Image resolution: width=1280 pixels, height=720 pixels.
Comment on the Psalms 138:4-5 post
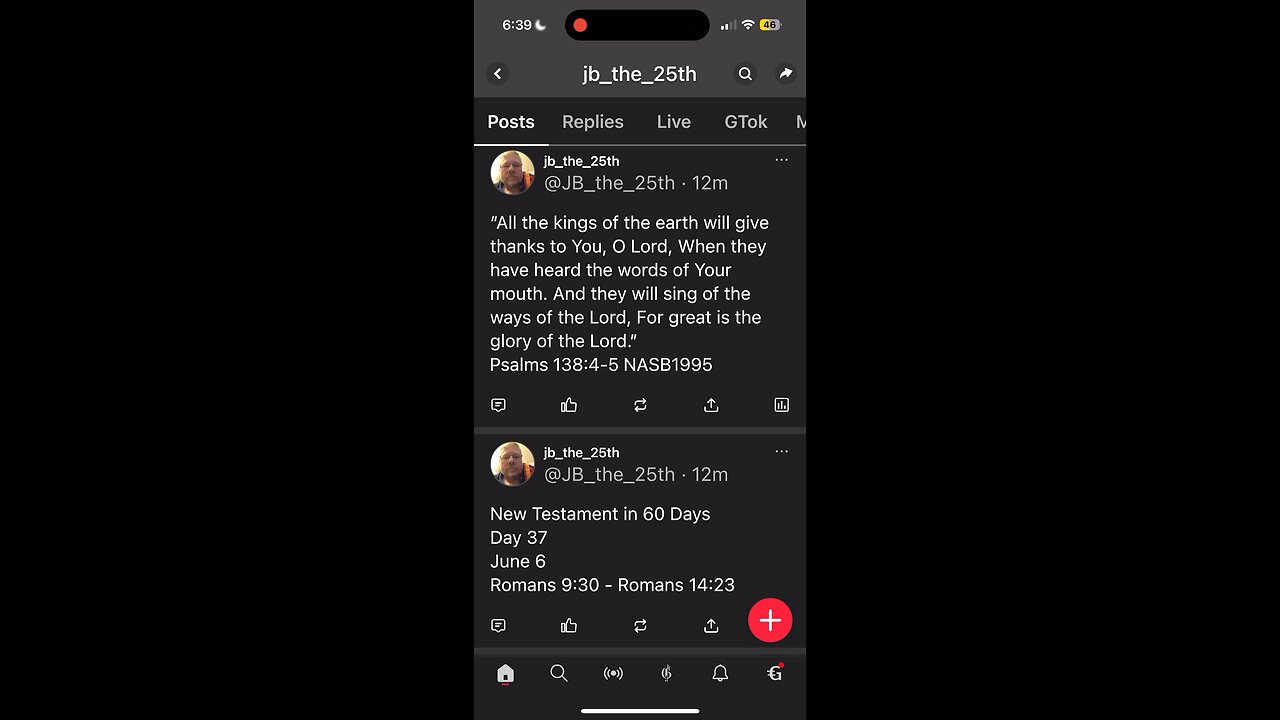[498, 405]
